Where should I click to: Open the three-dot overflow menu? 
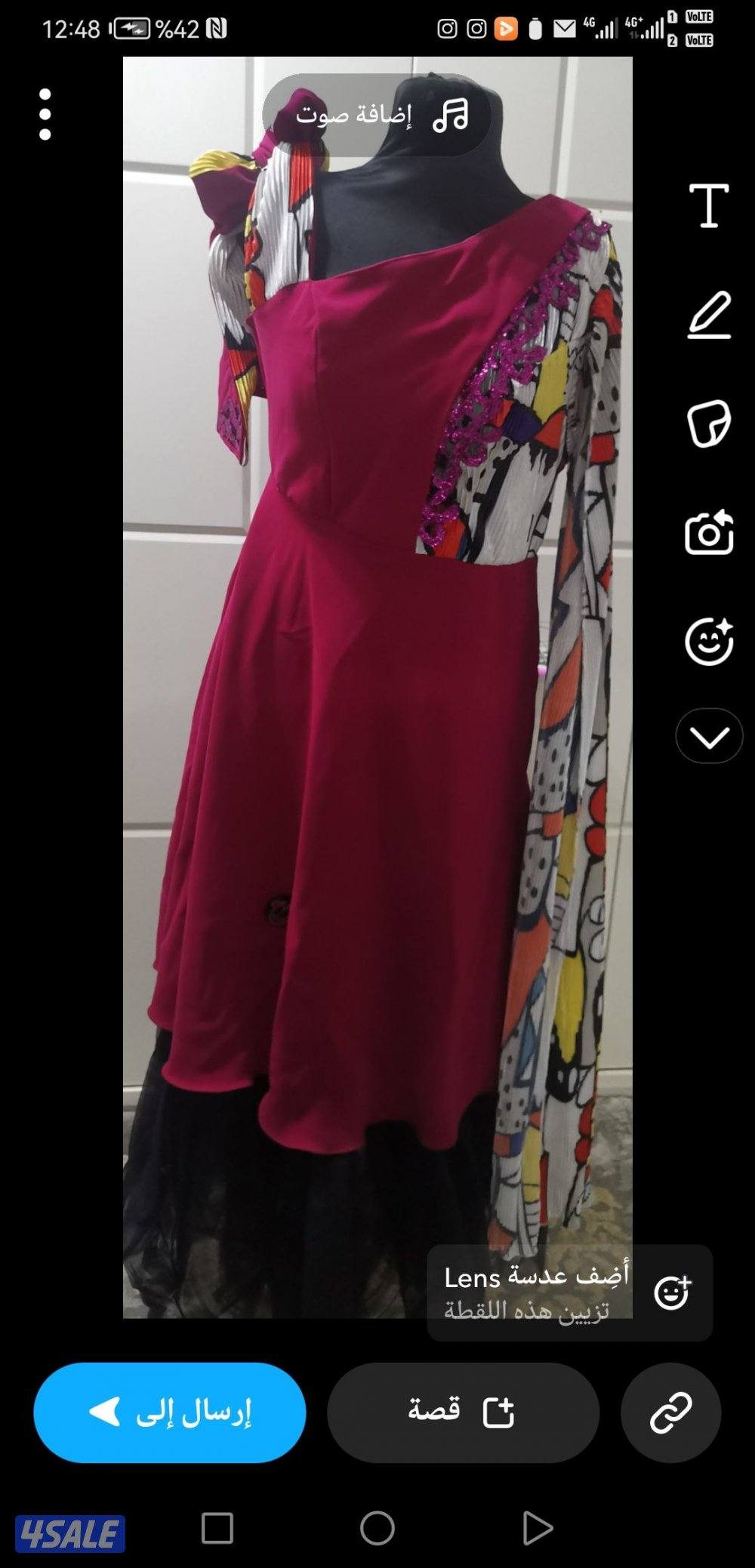(x=45, y=115)
